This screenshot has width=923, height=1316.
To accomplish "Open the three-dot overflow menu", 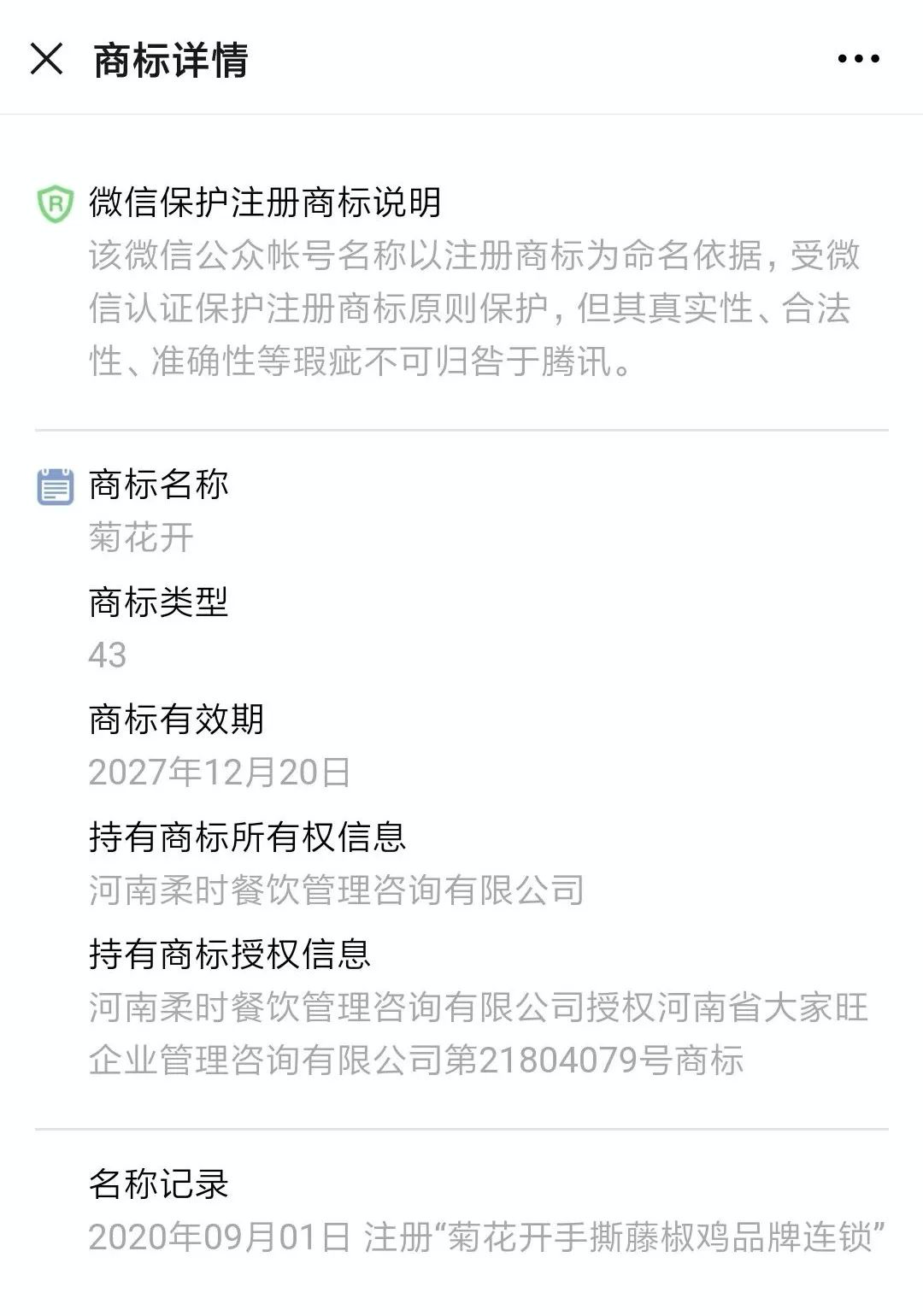I will [858, 59].
